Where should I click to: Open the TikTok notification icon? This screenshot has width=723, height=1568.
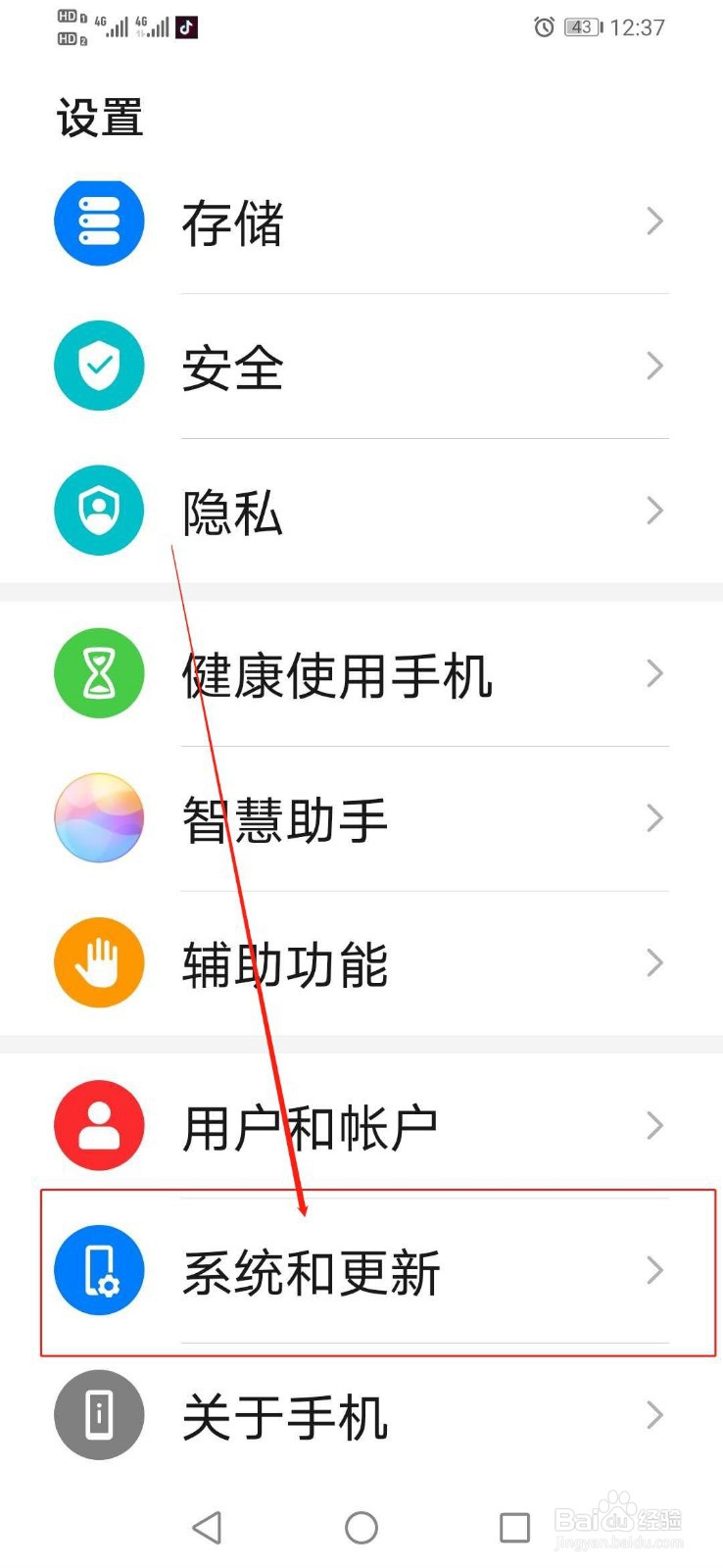[x=186, y=26]
